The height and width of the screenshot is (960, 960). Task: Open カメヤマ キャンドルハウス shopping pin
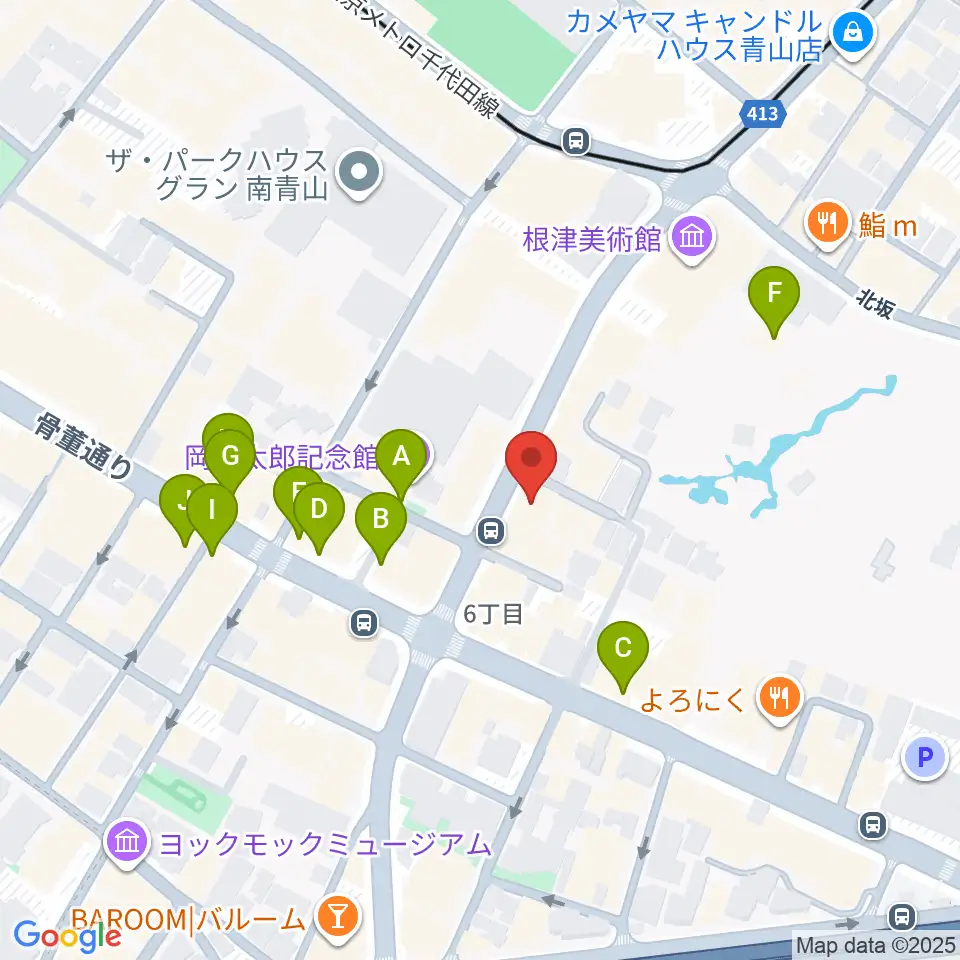click(x=853, y=33)
